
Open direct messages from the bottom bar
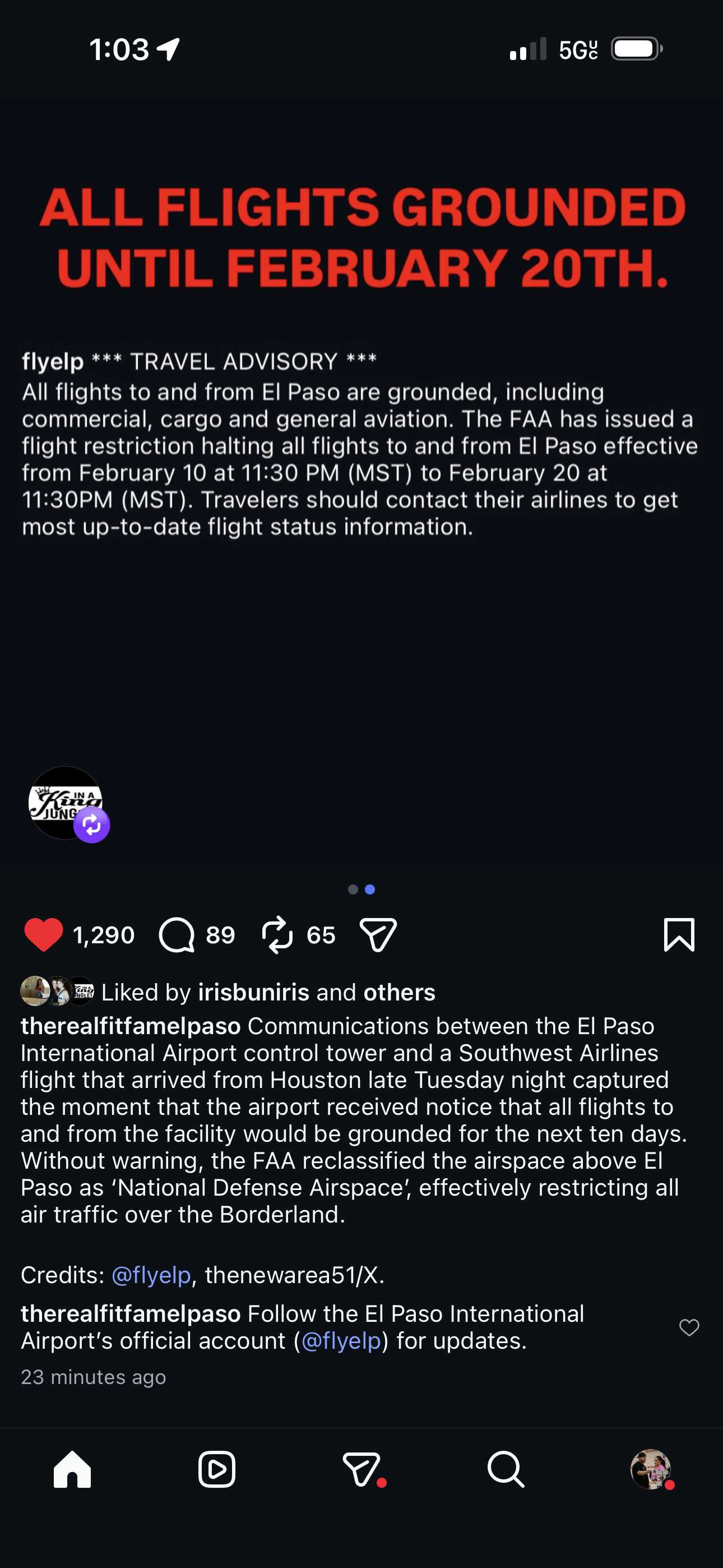point(361,1469)
